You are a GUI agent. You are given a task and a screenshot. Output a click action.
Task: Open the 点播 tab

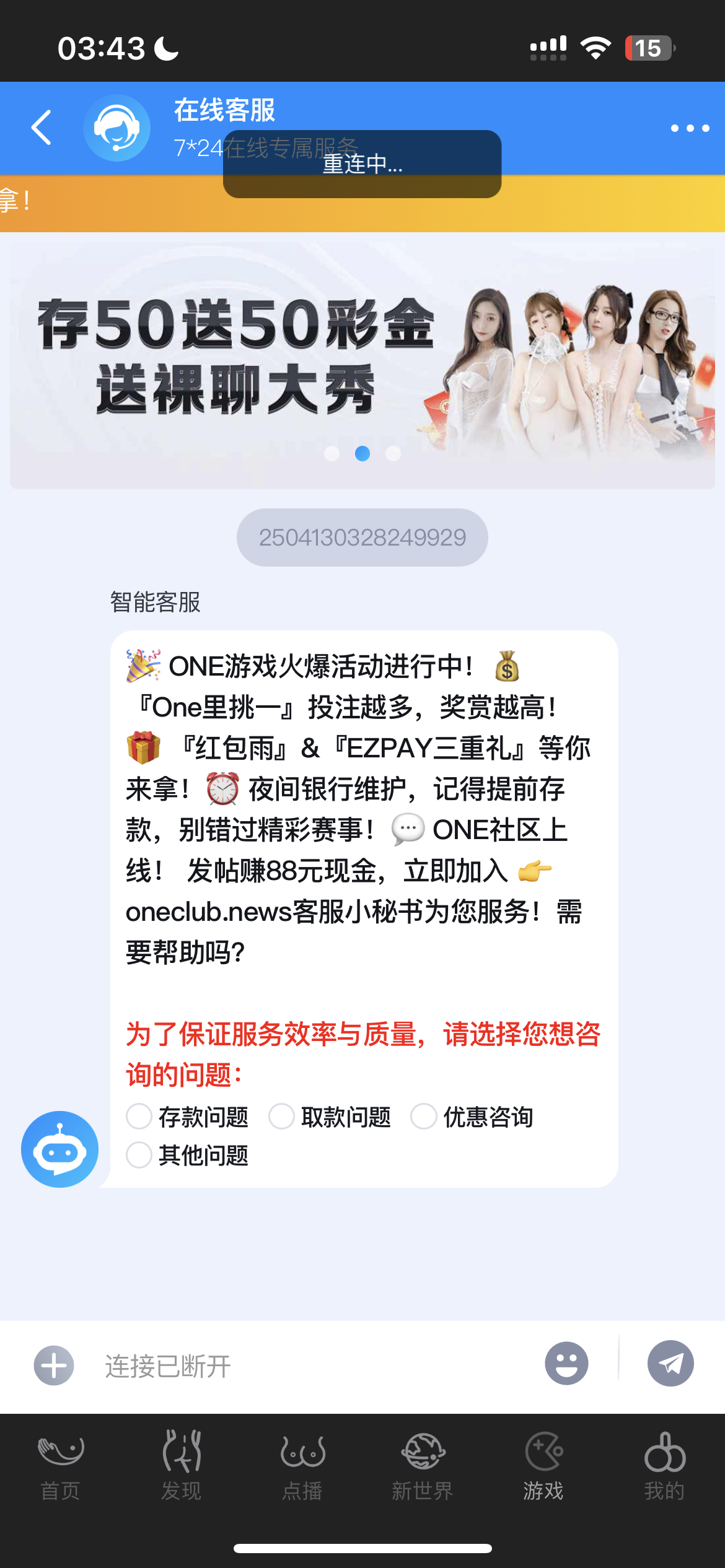click(302, 1465)
